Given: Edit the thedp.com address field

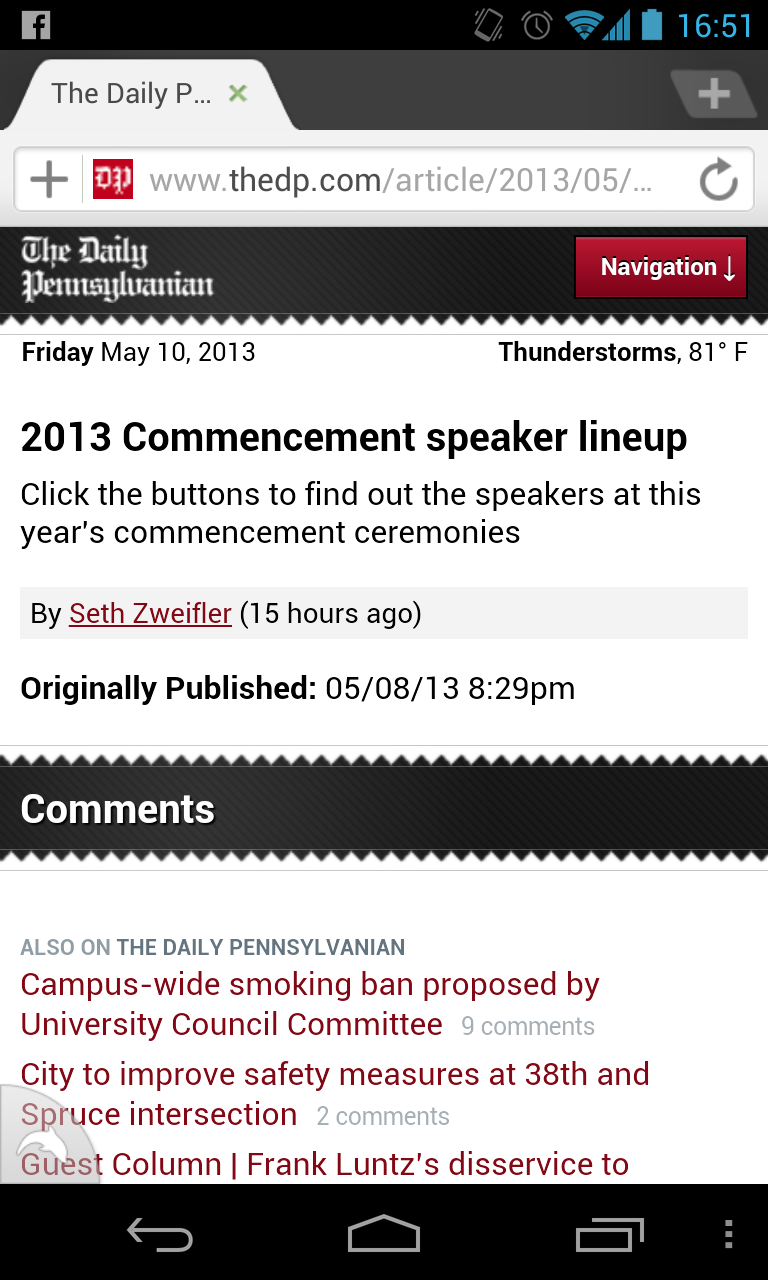Looking at the screenshot, I should [x=400, y=180].
